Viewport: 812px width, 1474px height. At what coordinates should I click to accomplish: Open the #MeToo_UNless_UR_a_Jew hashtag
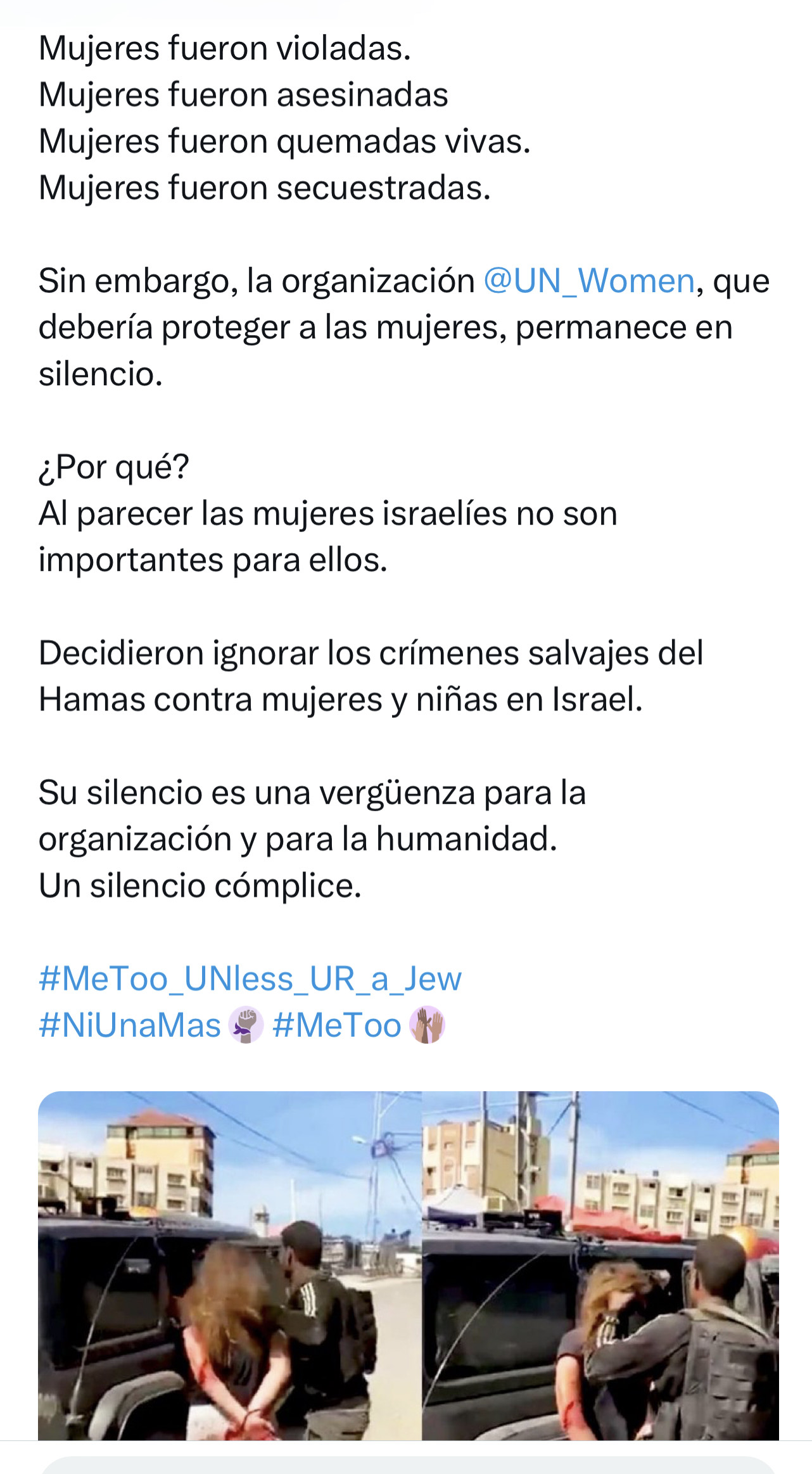250,979
